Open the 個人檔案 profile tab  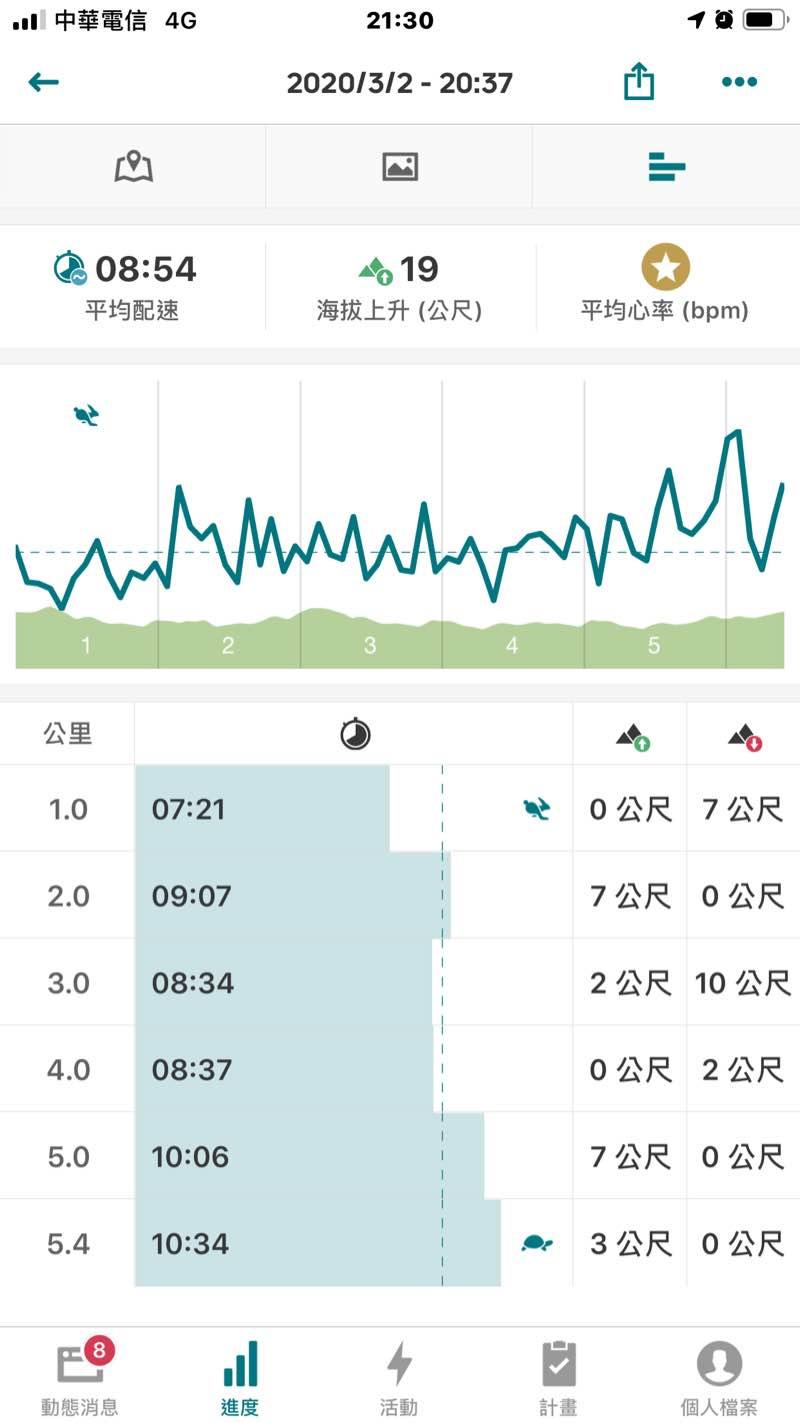pyautogui.click(x=719, y=1378)
